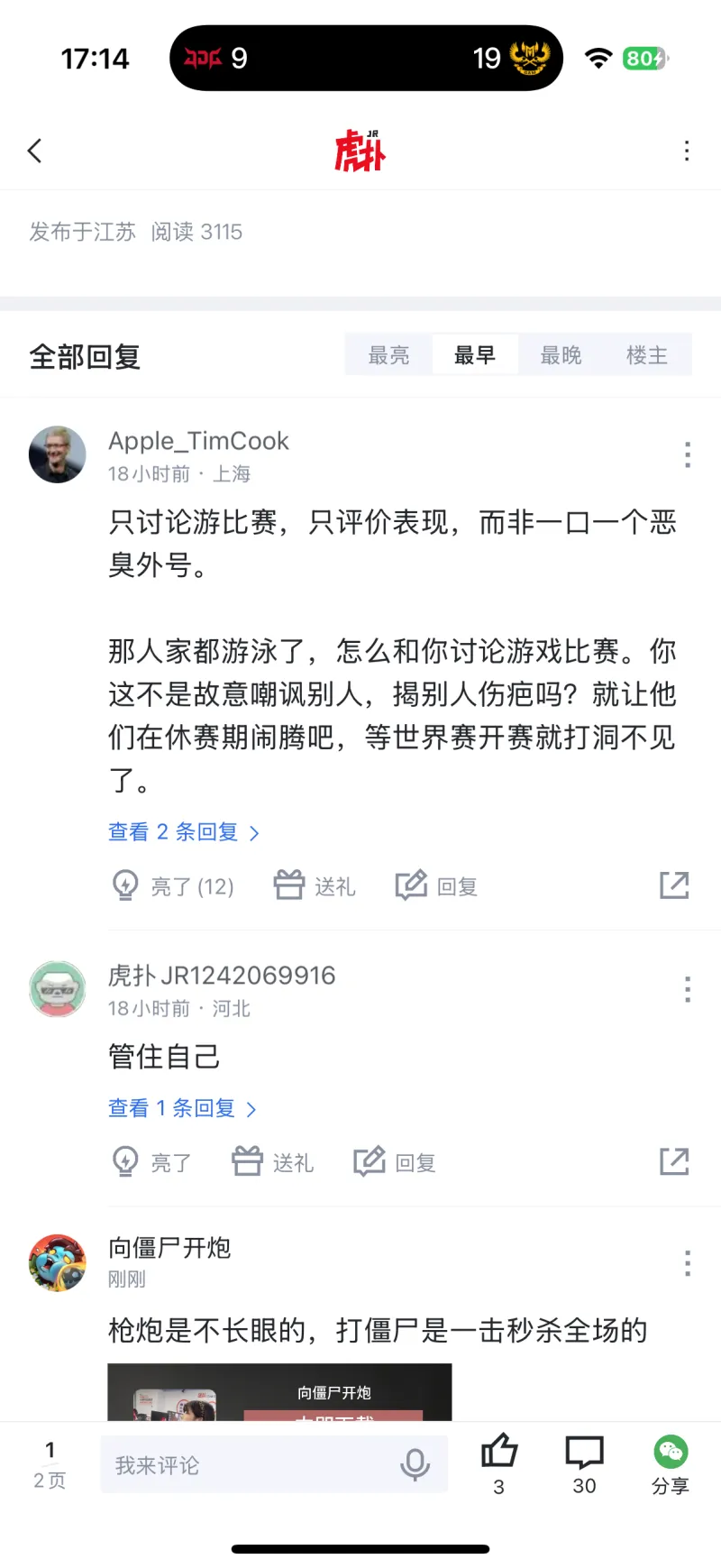Reply to Apple_TimCook's comment
Image resolution: width=721 pixels, height=1568 pixels.
437,886
